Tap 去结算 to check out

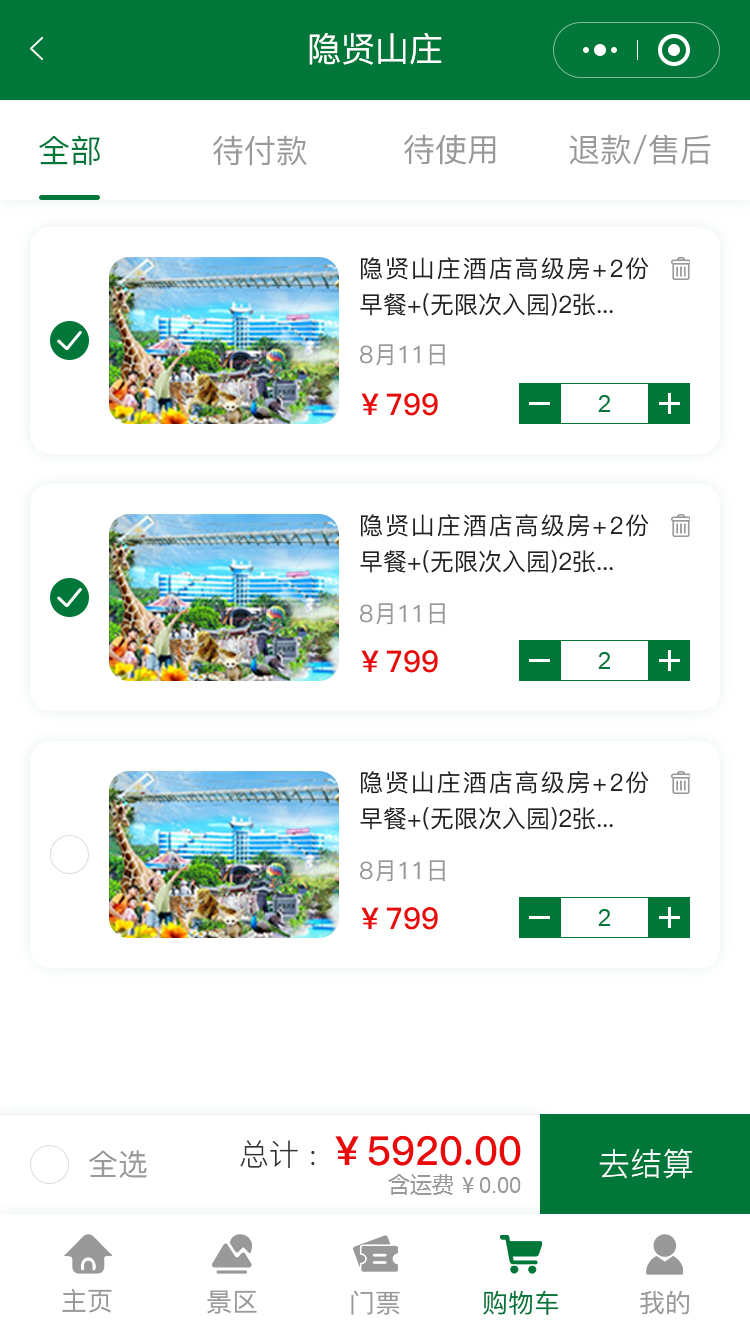point(645,1164)
